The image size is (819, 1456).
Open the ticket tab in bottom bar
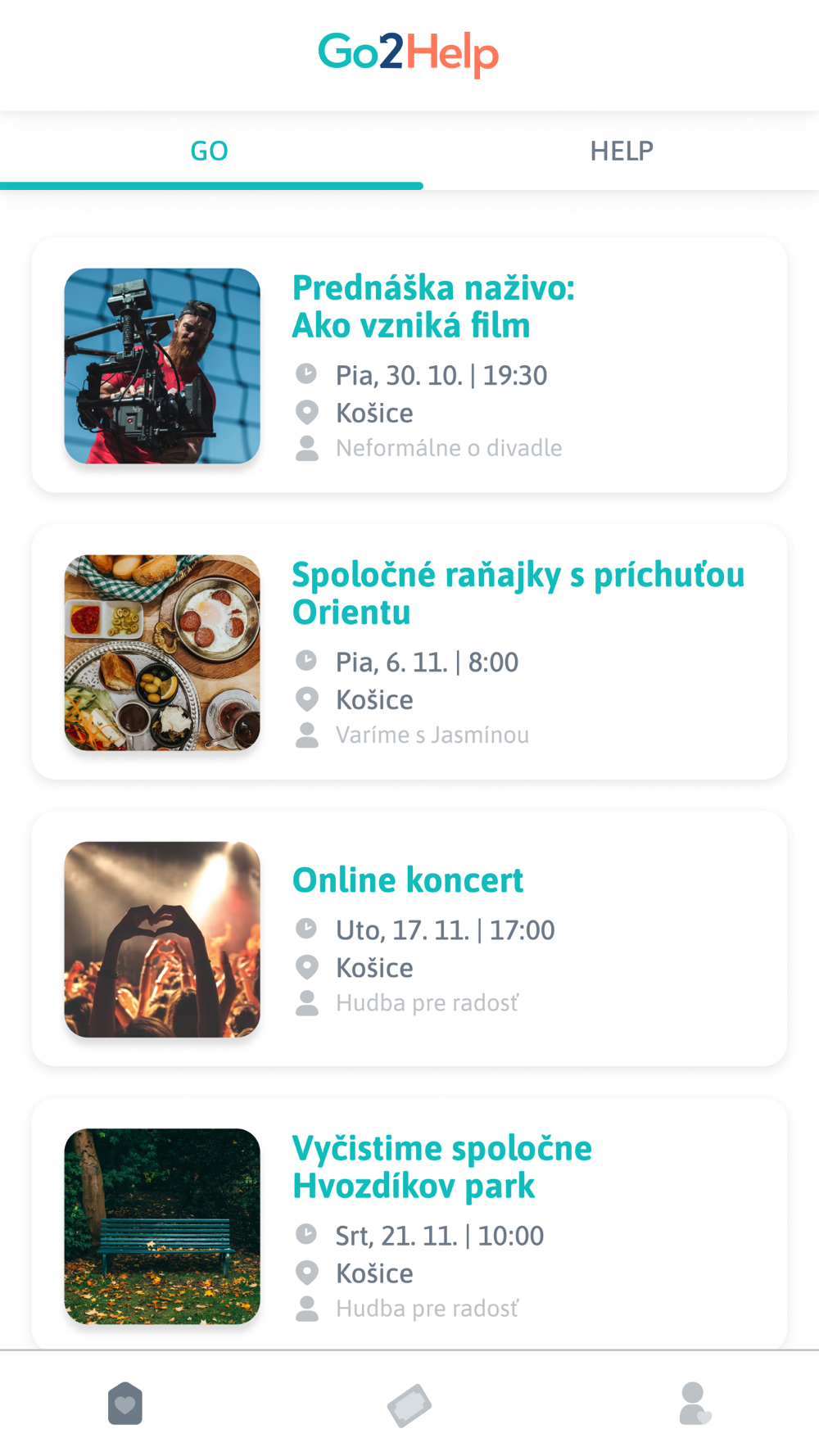coord(409,1405)
